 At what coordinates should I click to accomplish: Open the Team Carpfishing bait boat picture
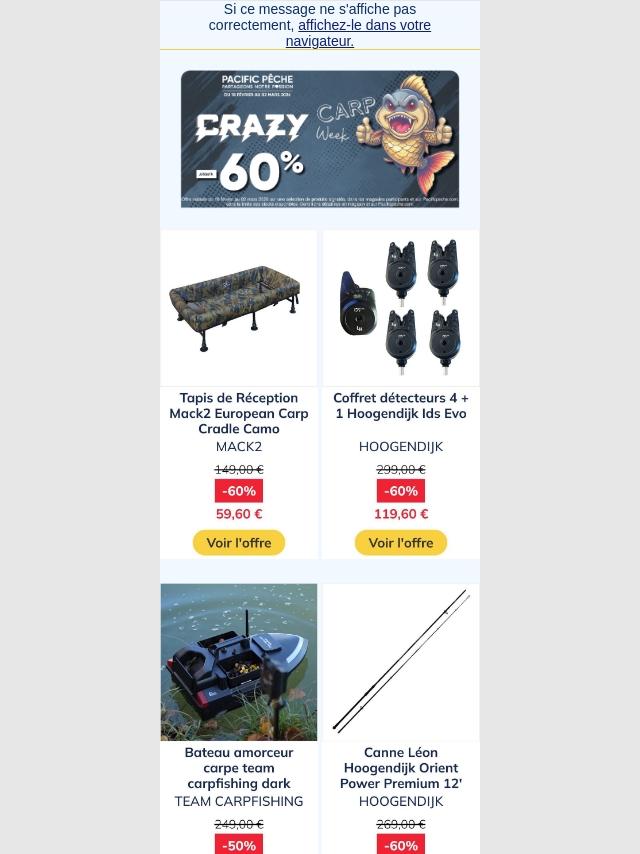[239, 662]
